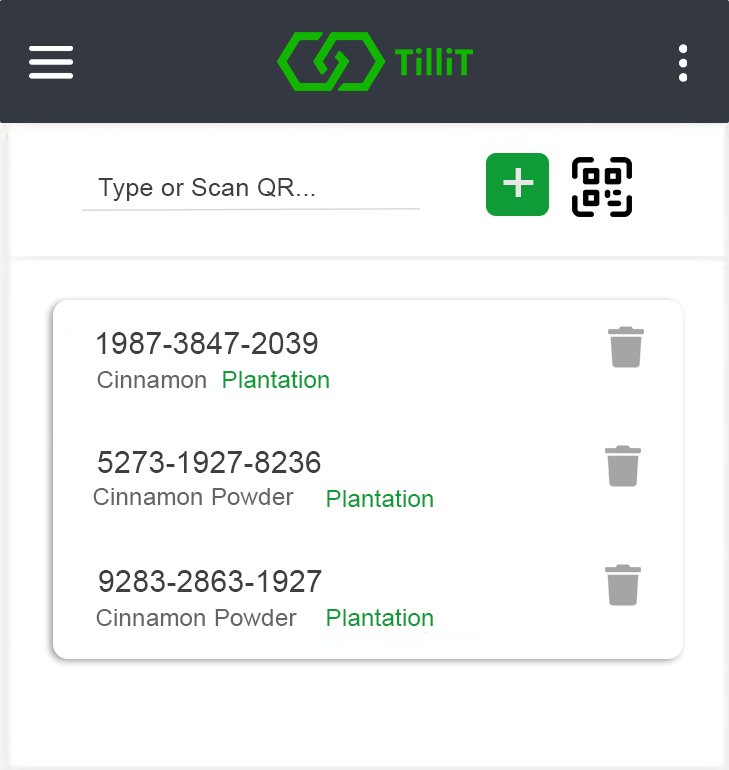The height and width of the screenshot is (770, 729).
Task: Delete entry 5273-1927-8236
Action: click(623, 466)
